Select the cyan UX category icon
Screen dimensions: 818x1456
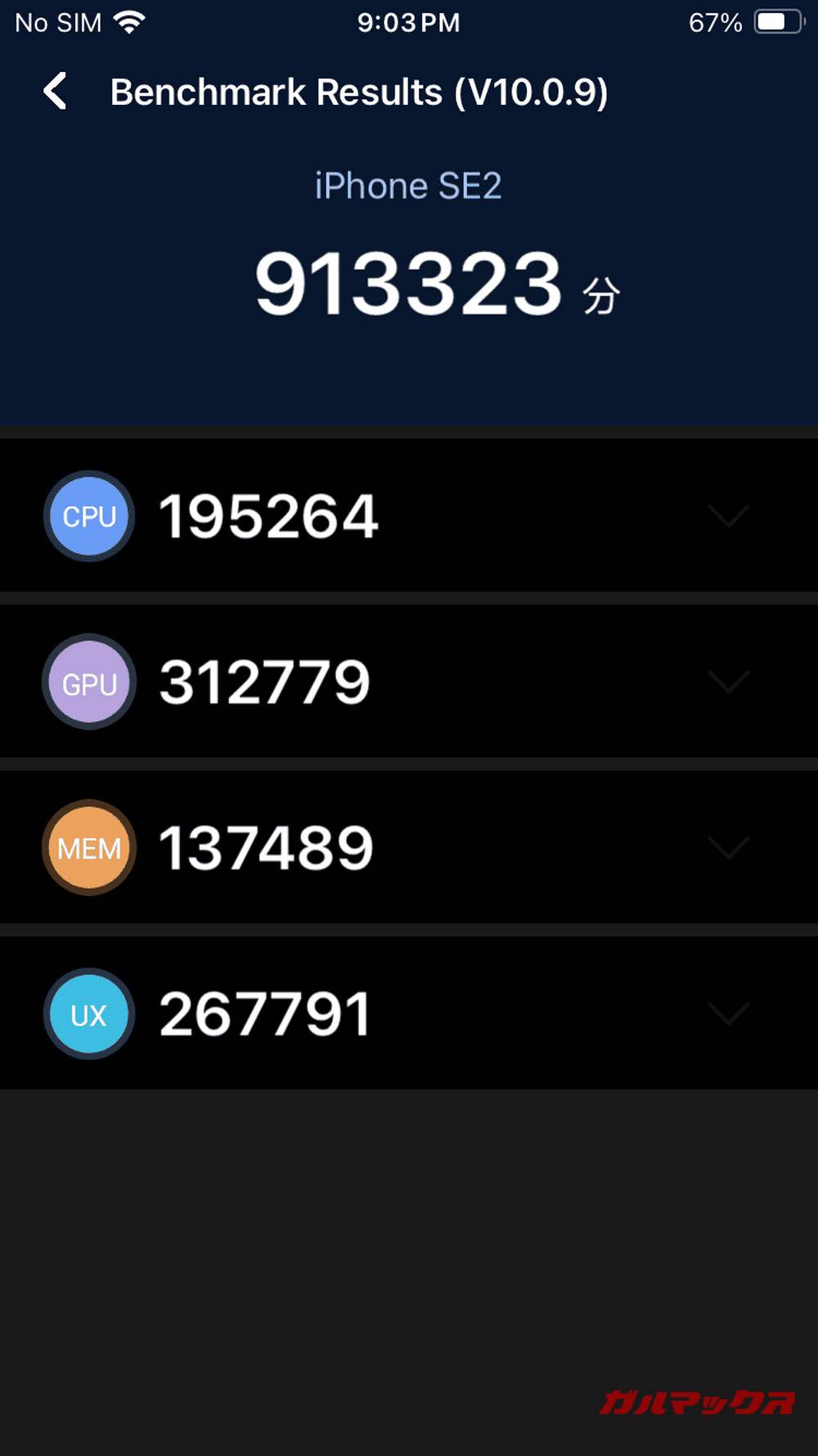88,1013
